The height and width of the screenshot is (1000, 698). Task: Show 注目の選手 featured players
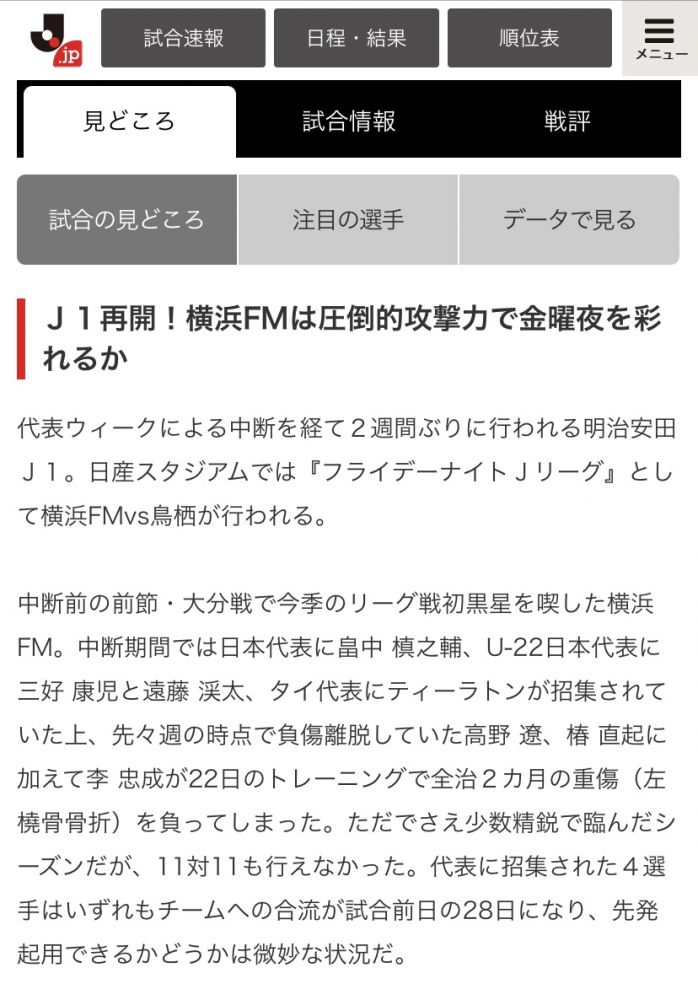[348, 220]
